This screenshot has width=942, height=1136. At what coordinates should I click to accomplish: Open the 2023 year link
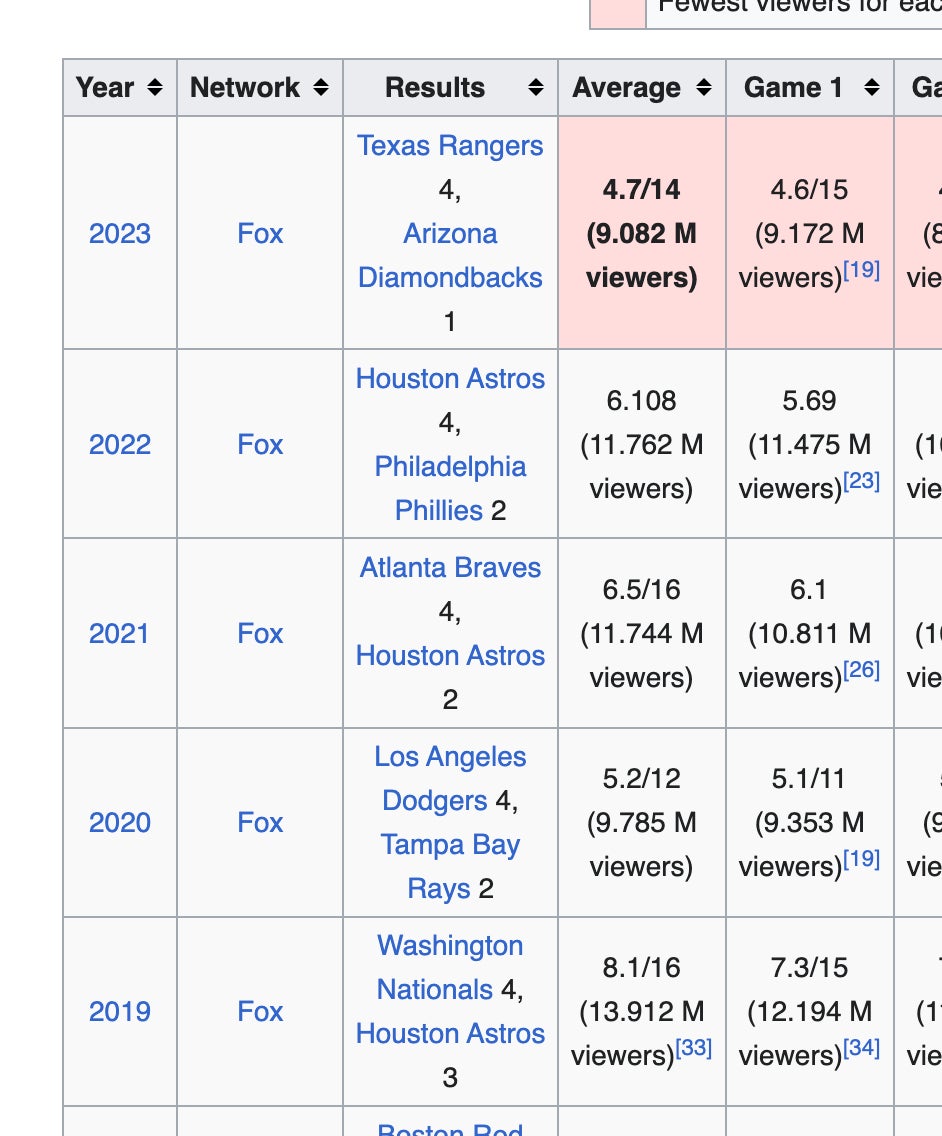pyautogui.click(x=119, y=233)
